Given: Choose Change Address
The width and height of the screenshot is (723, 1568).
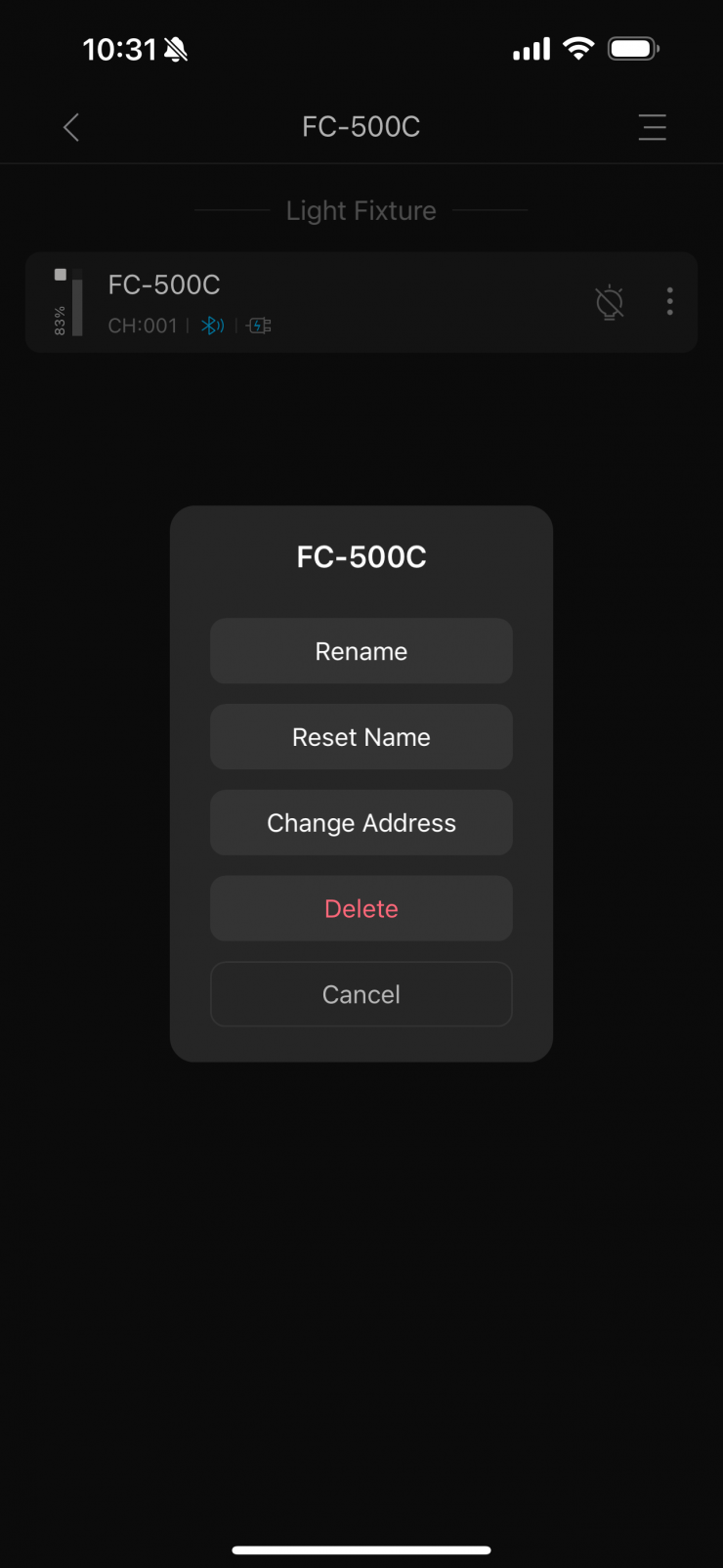Looking at the screenshot, I should [x=361, y=823].
